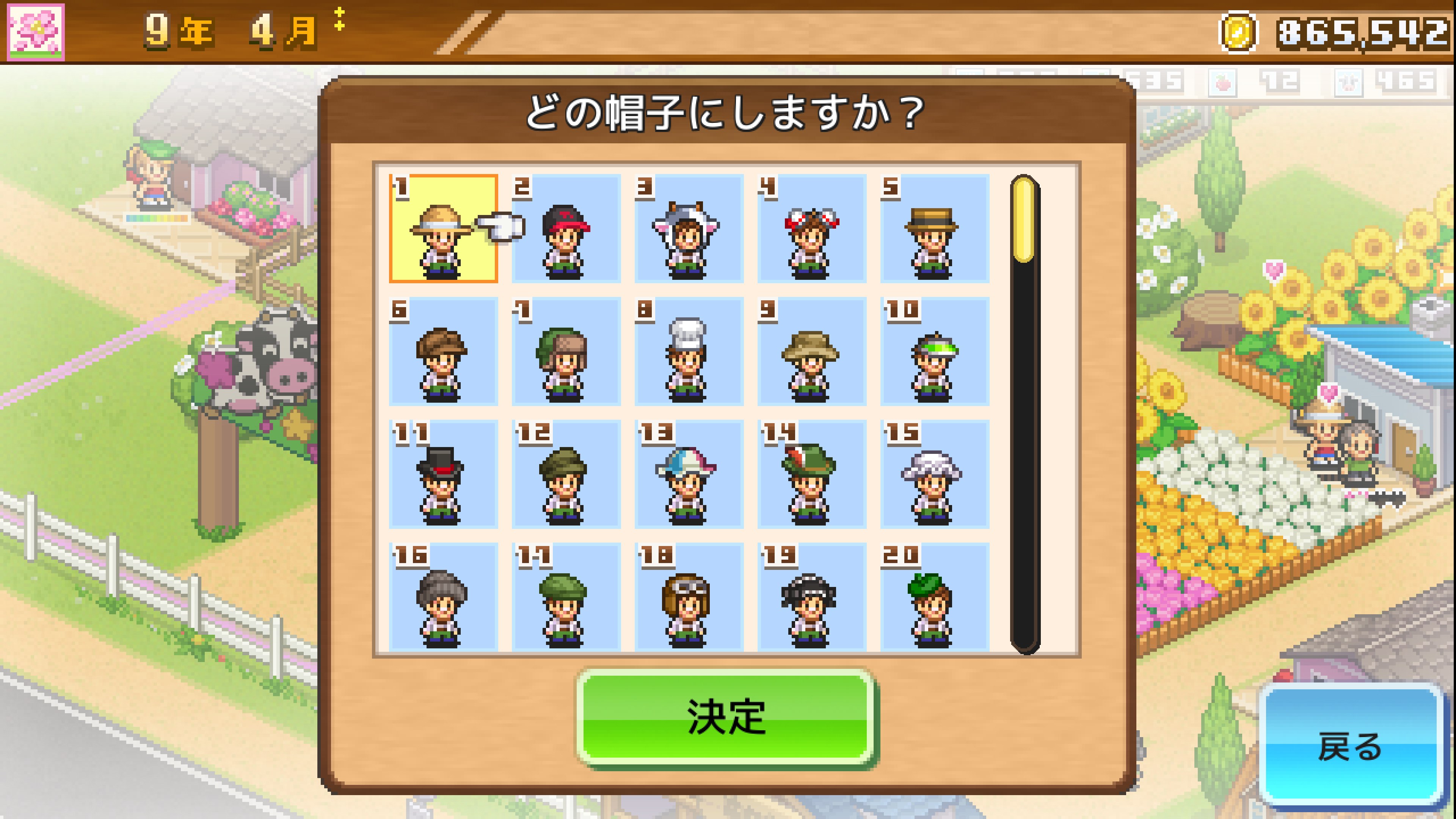Select hat 1, the straw hat
The height and width of the screenshot is (819, 1456).
[442, 229]
